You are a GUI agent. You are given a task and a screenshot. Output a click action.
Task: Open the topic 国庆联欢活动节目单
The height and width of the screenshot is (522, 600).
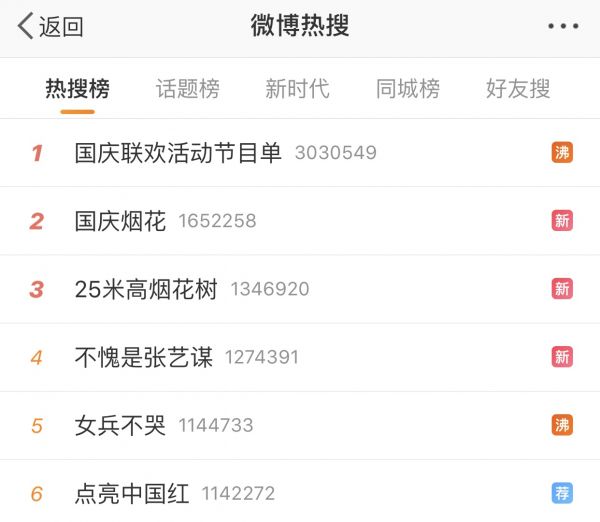(178, 153)
